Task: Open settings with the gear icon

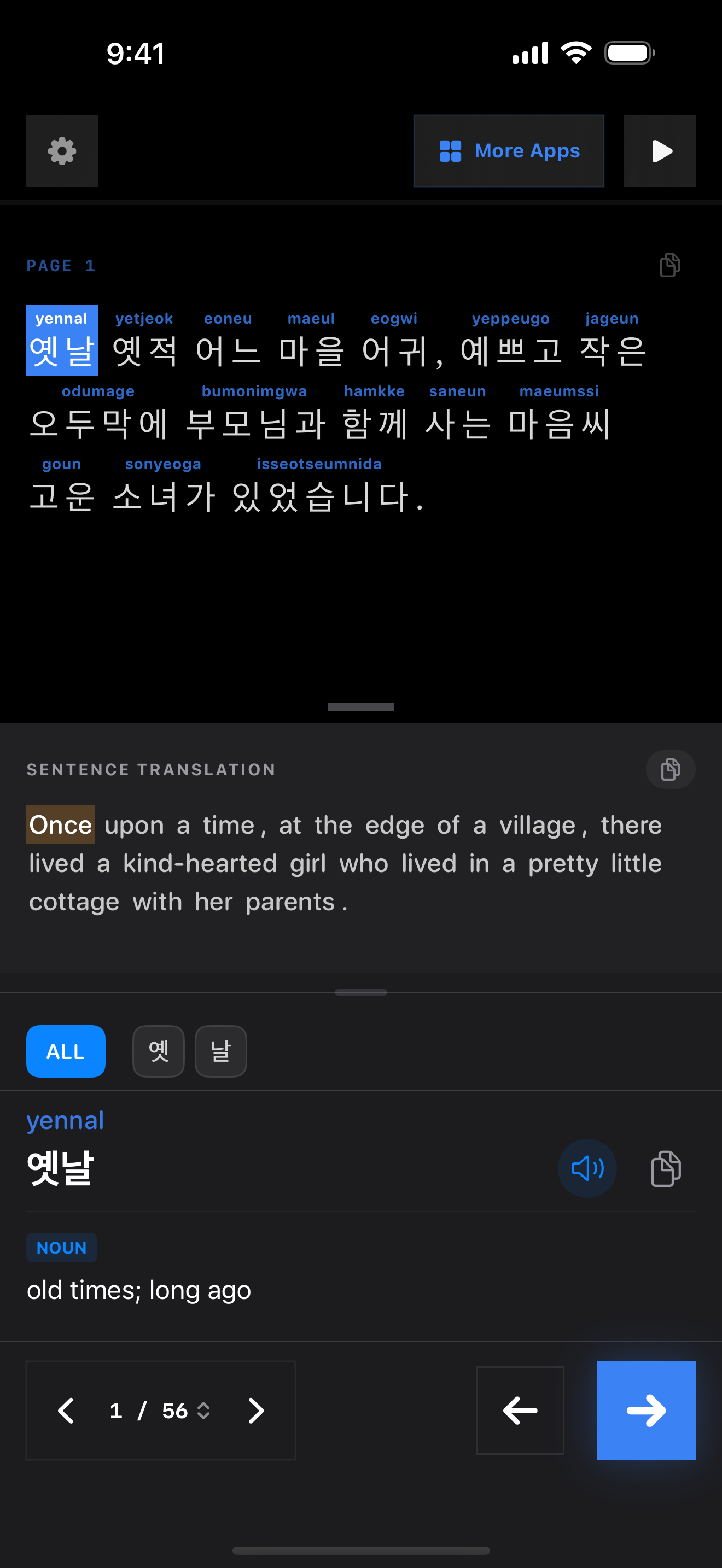Action: click(x=62, y=151)
